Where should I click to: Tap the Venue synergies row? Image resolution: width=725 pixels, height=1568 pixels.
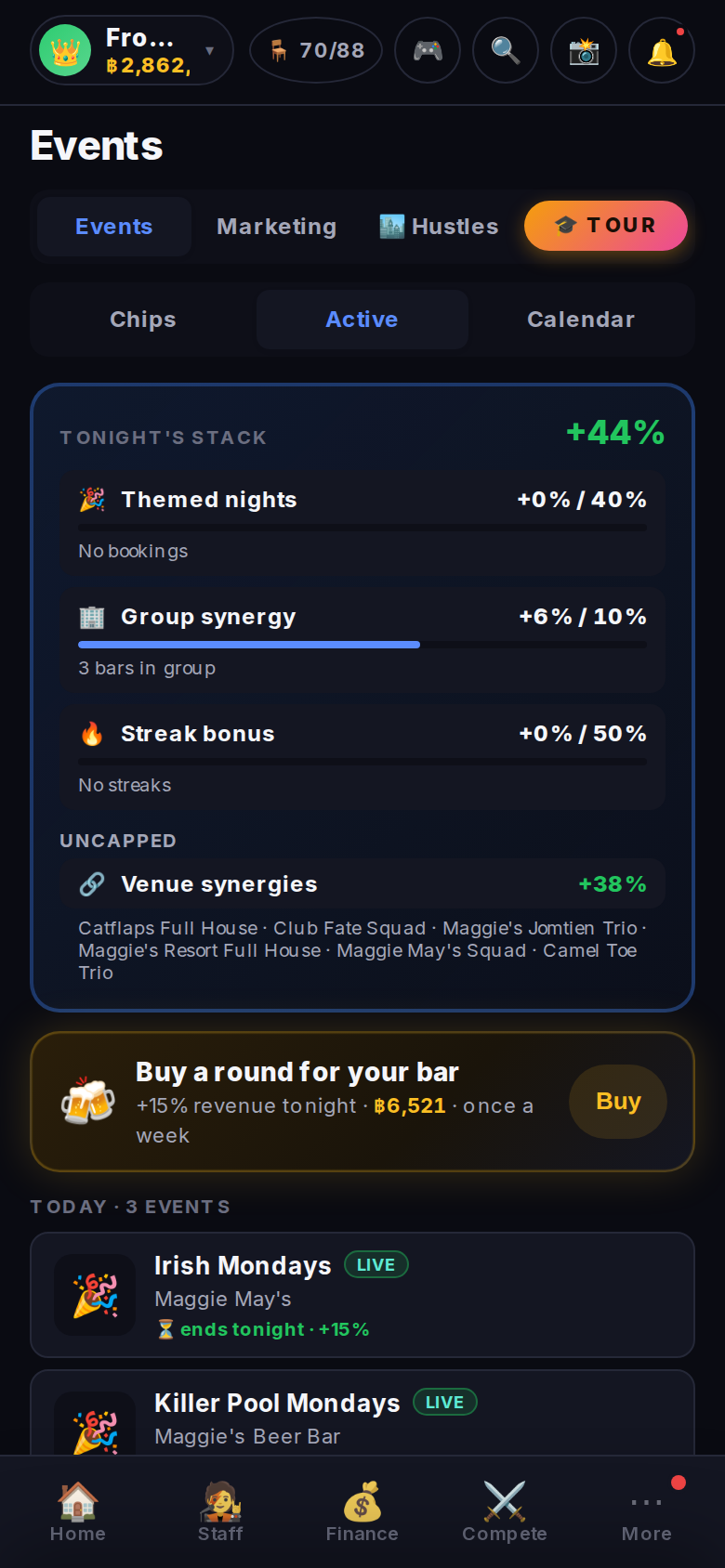coord(362,884)
